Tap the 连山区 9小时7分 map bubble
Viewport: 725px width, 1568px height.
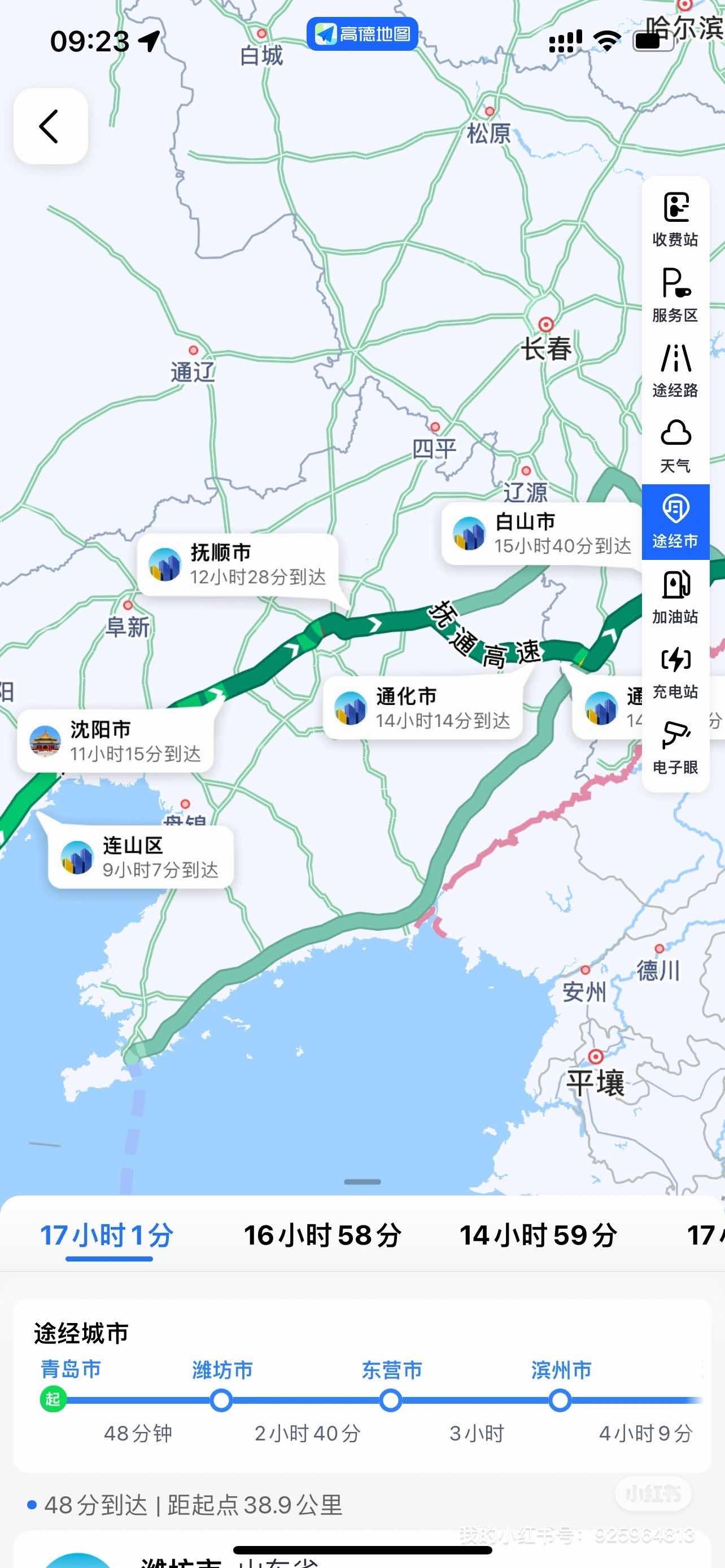pyautogui.click(x=141, y=857)
